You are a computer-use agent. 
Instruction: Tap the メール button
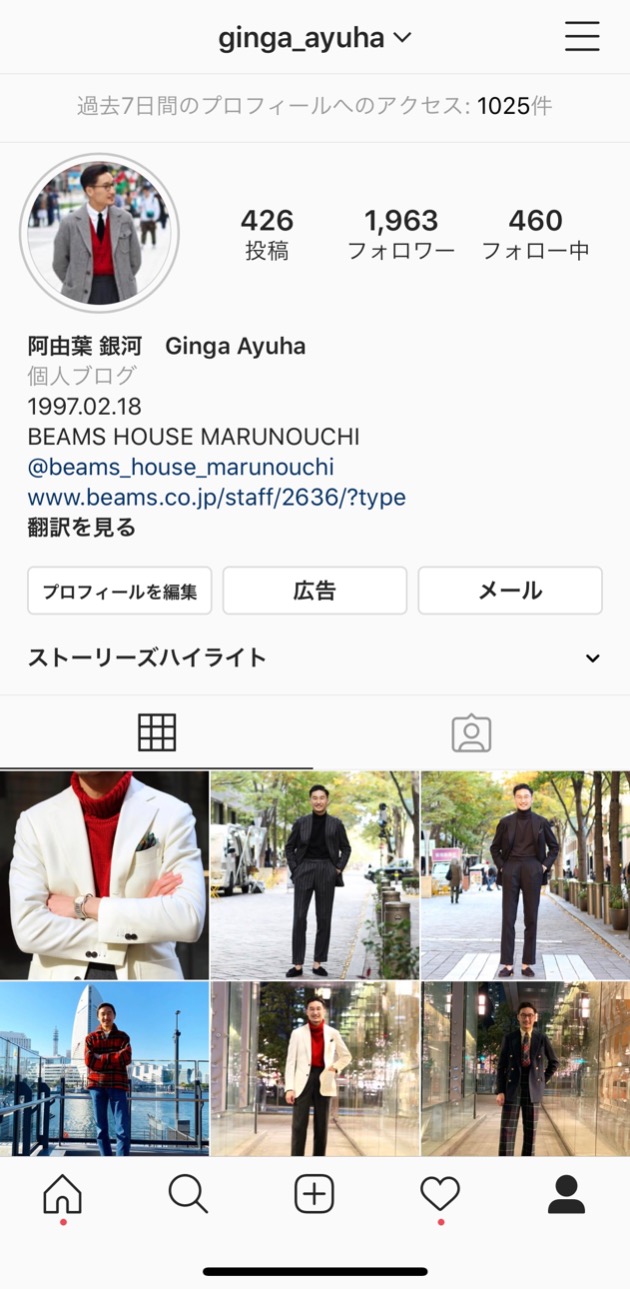tap(510, 591)
